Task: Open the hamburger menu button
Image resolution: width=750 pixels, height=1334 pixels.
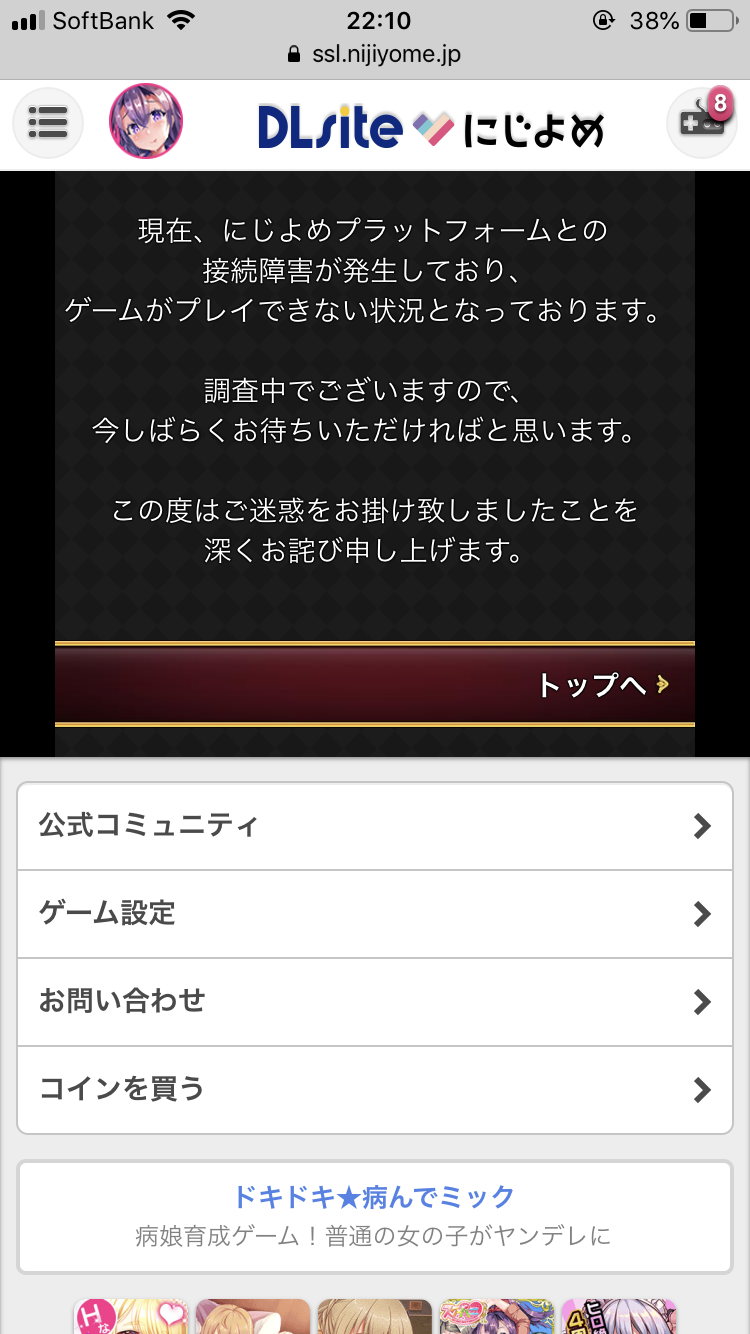Action: (47, 124)
